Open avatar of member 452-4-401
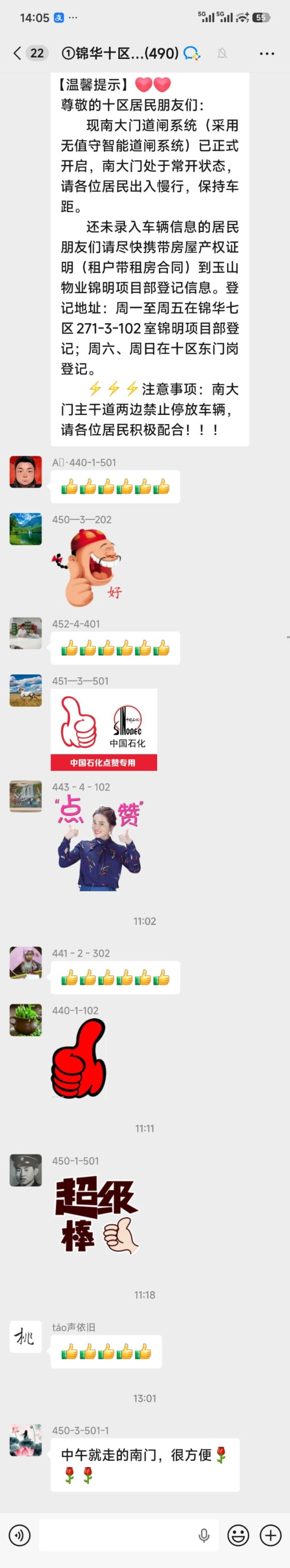 [26, 633]
